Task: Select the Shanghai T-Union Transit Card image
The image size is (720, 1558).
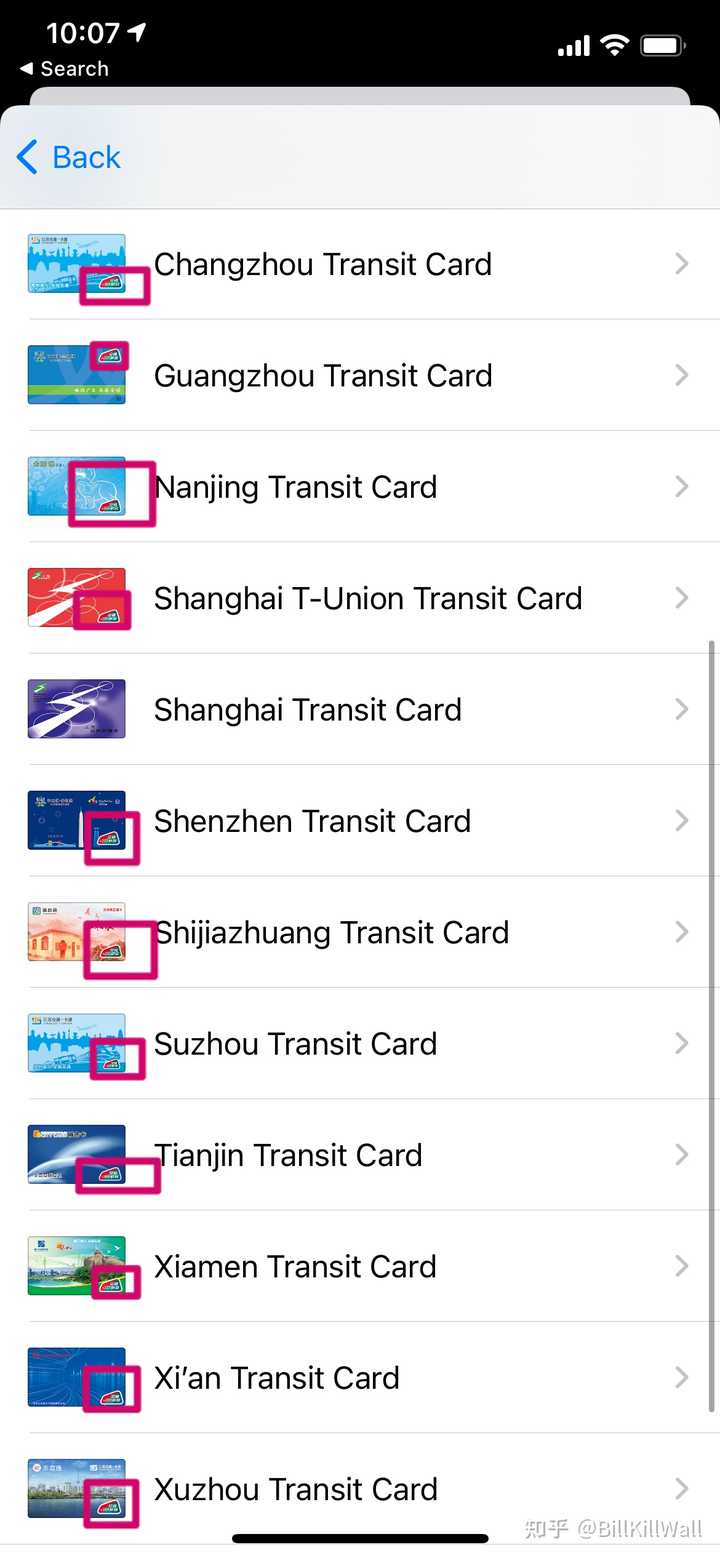Action: 76,598
